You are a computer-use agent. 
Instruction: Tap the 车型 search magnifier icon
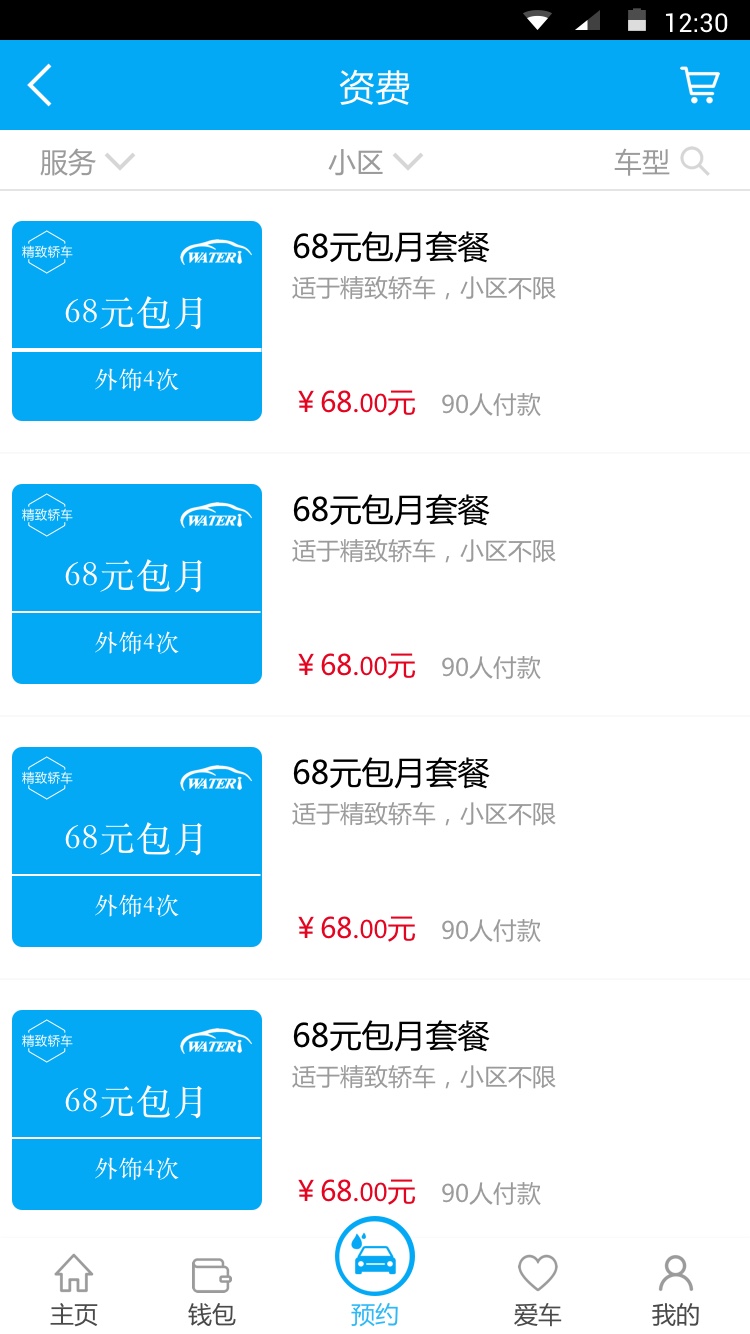(x=695, y=160)
